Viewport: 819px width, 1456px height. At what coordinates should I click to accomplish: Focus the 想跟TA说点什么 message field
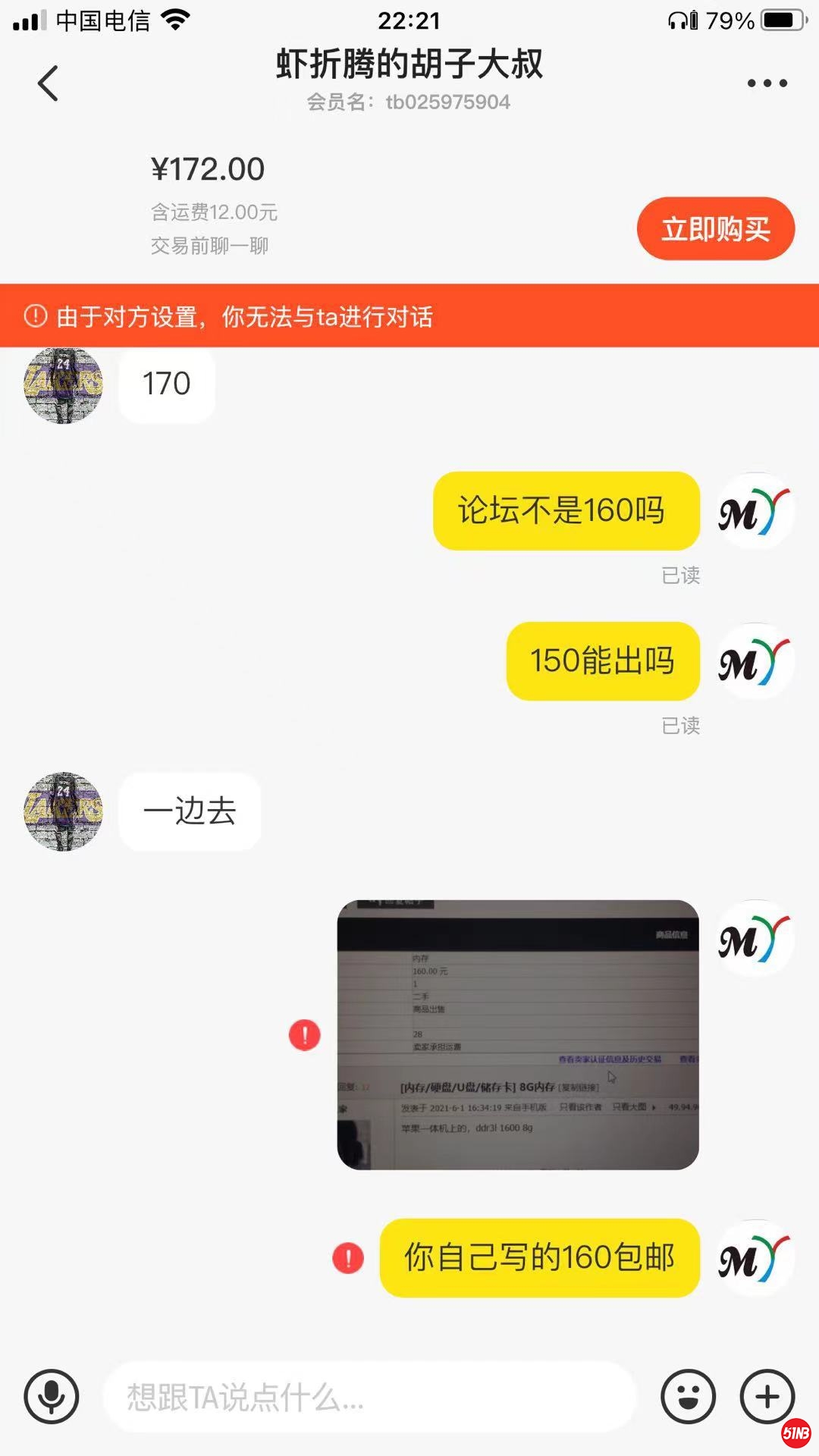pyautogui.click(x=368, y=1397)
